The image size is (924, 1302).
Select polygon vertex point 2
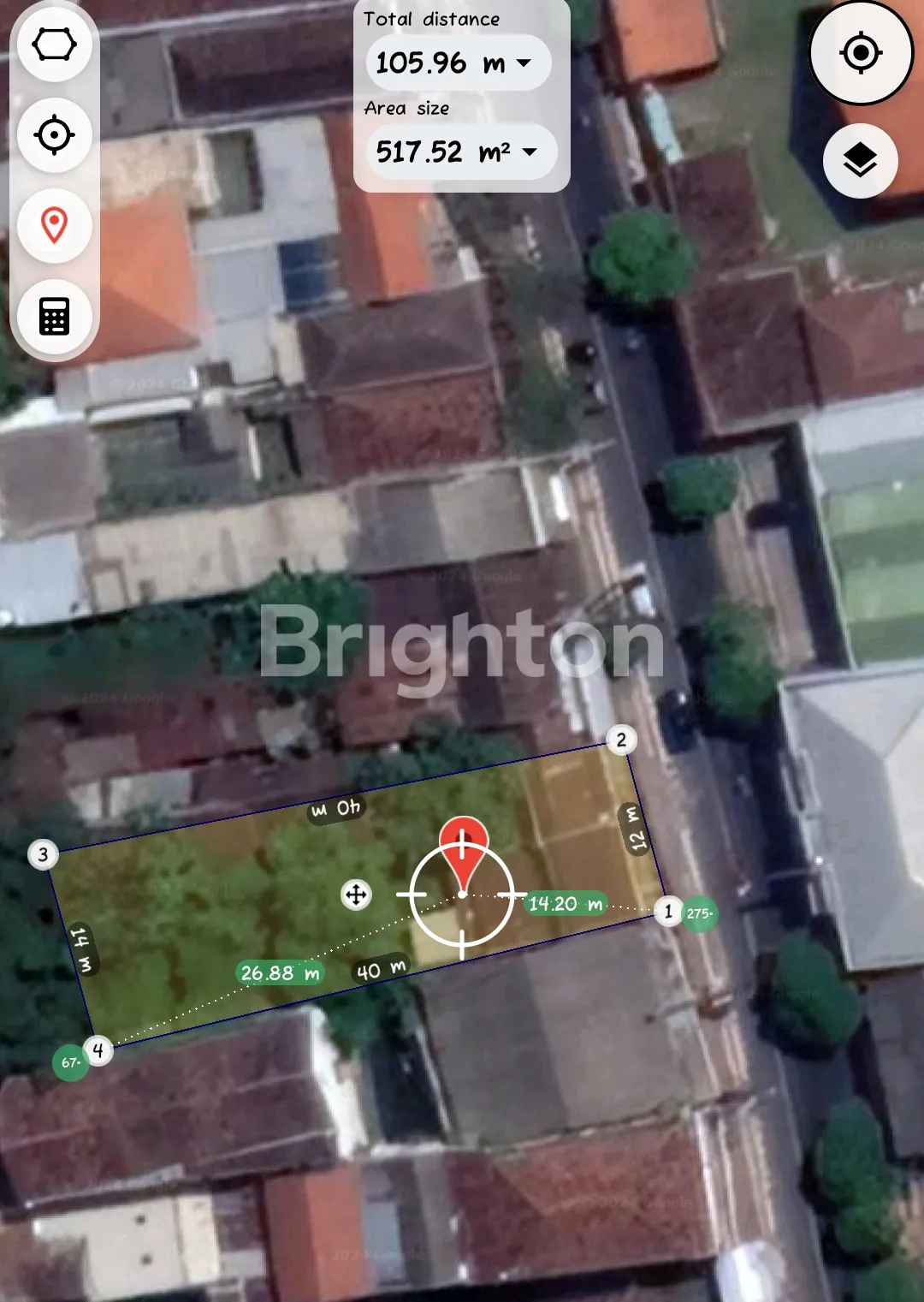(x=621, y=740)
